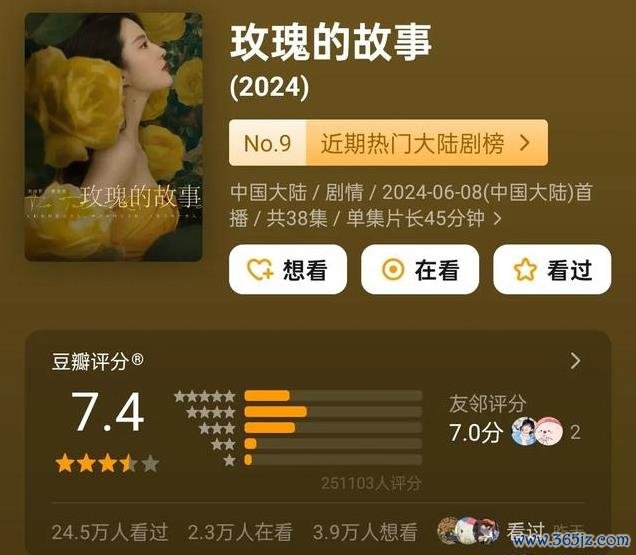Mark the drama as 看过
Screen dimensions: 636x555
[x=553, y=270]
